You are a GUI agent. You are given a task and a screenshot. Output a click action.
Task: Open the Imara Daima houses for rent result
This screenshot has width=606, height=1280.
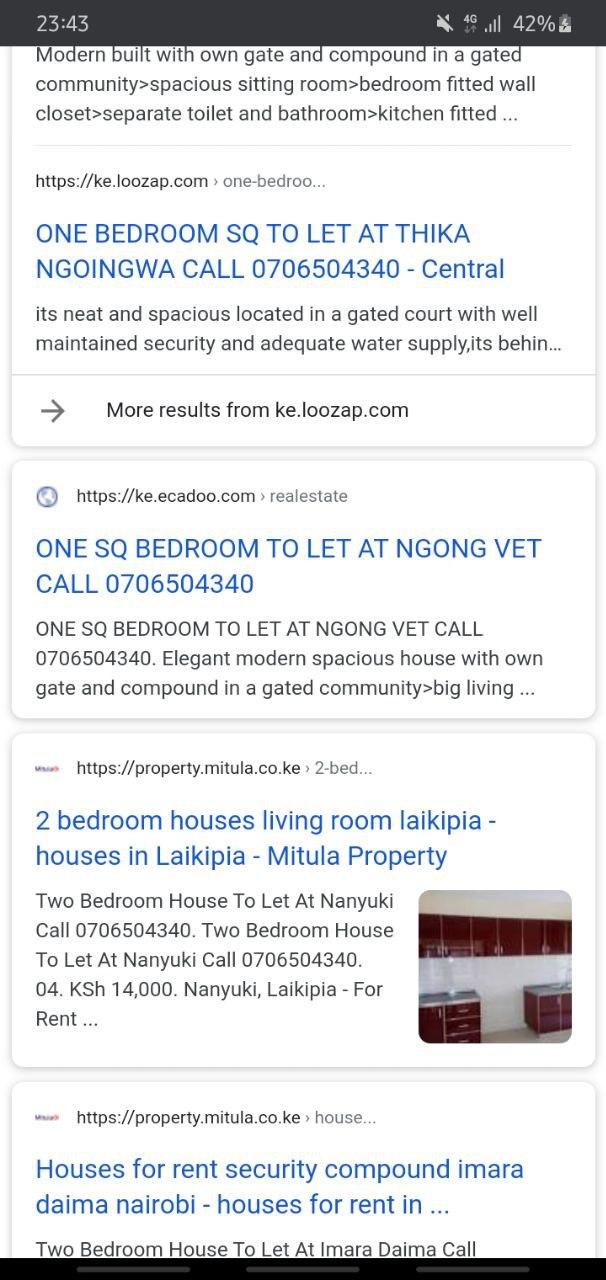point(280,1186)
